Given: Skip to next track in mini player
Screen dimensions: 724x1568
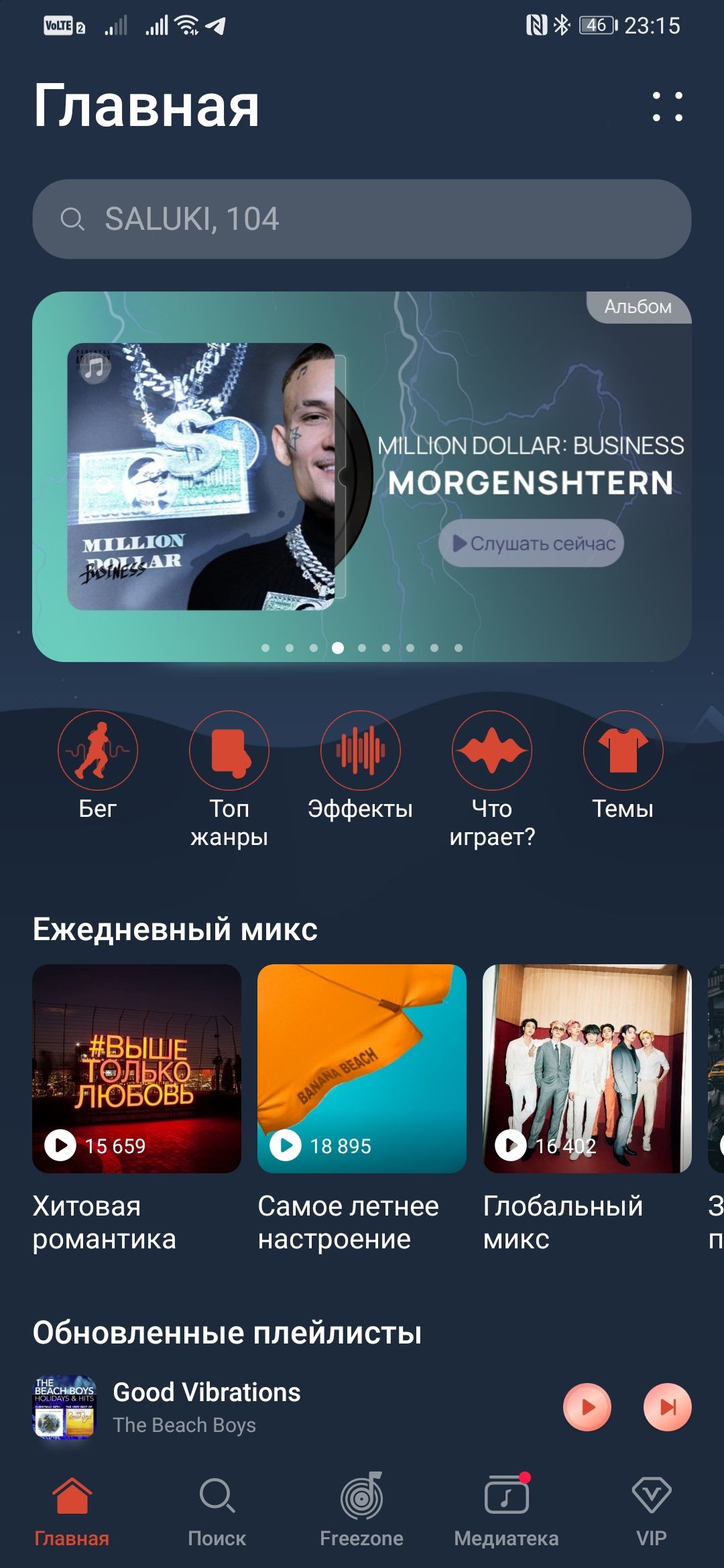Looking at the screenshot, I should (667, 1407).
